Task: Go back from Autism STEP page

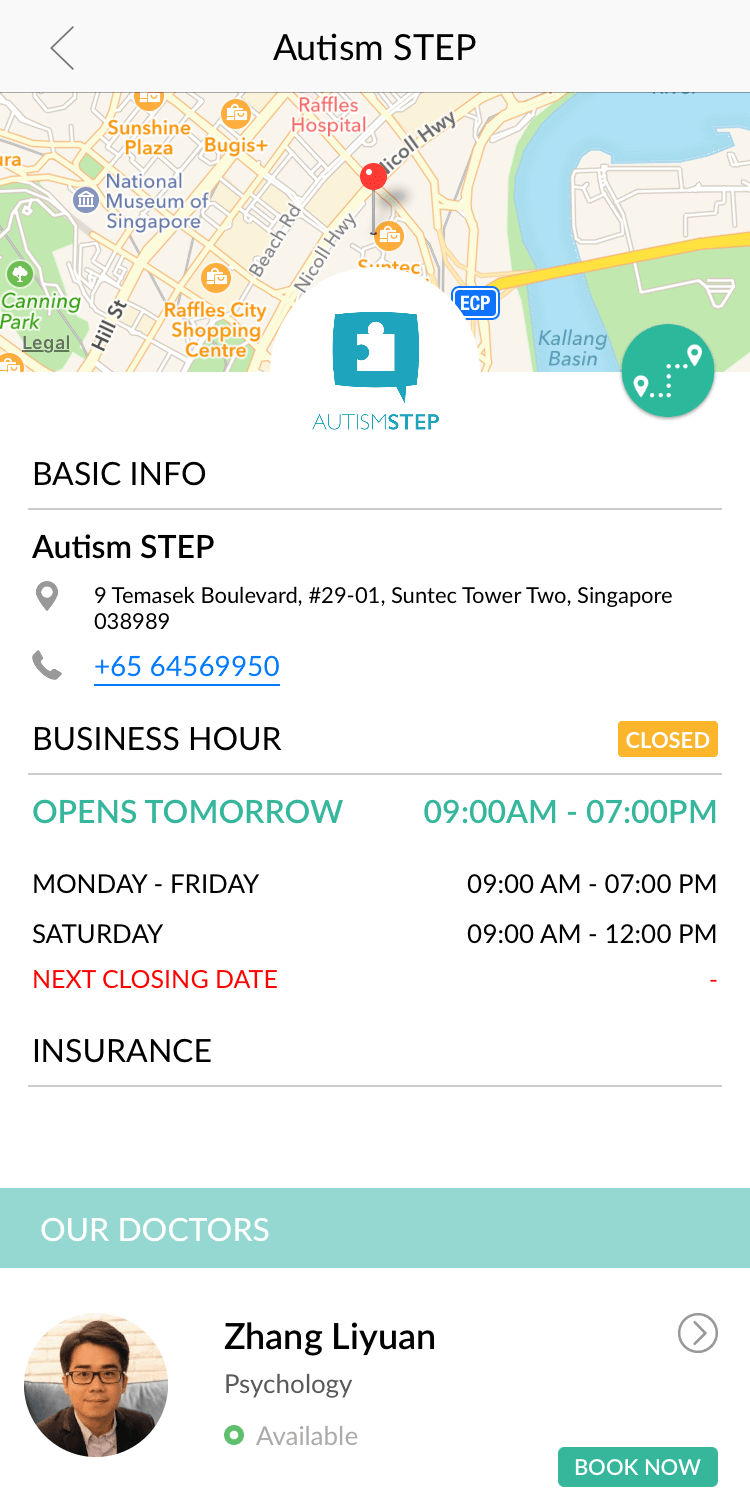Action: coord(62,48)
